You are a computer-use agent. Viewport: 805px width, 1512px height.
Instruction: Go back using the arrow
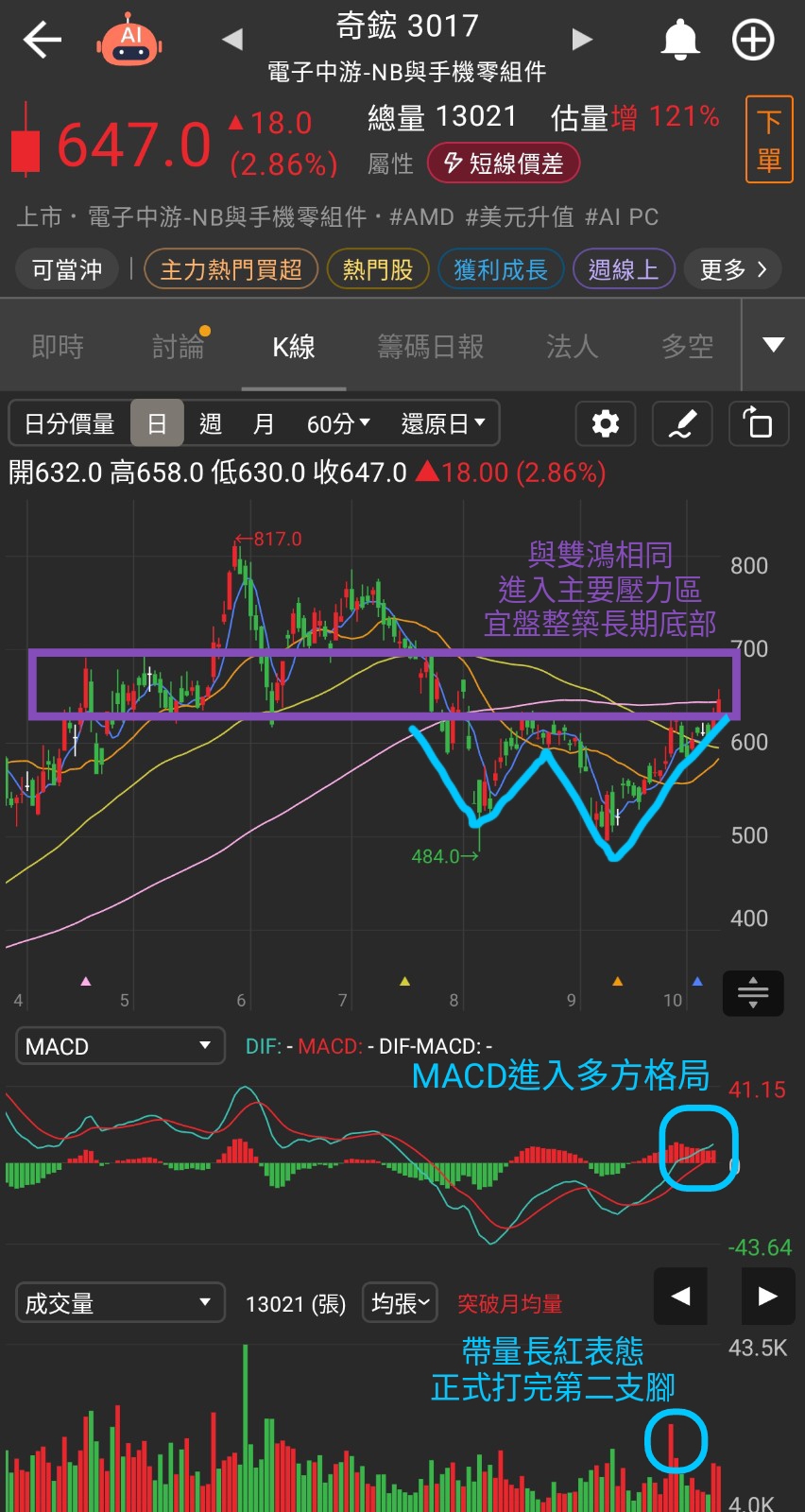pyautogui.click(x=42, y=40)
